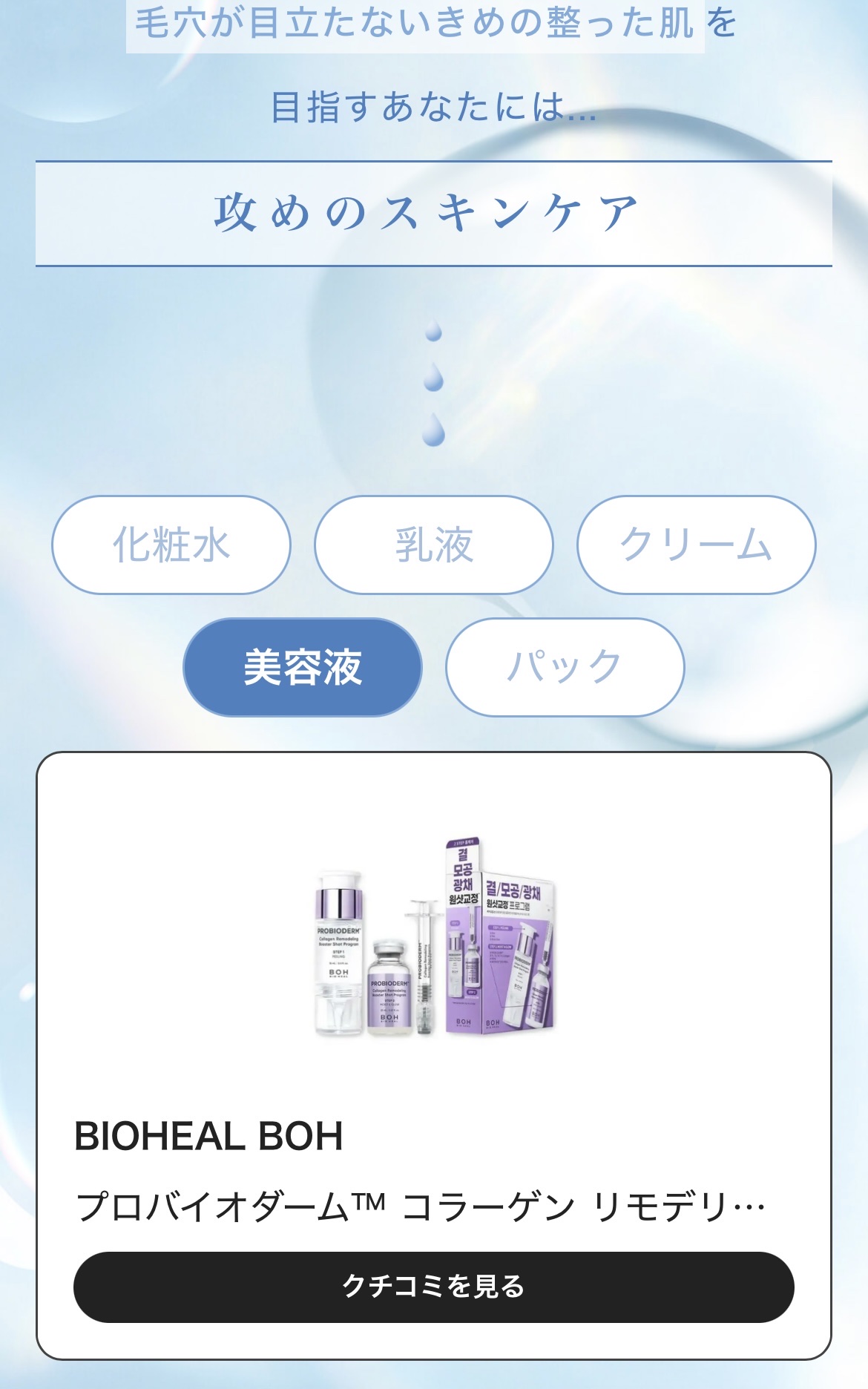The height and width of the screenshot is (1389, 868).
Task: Tap the selected 美容液 chip
Action: click(303, 667)
